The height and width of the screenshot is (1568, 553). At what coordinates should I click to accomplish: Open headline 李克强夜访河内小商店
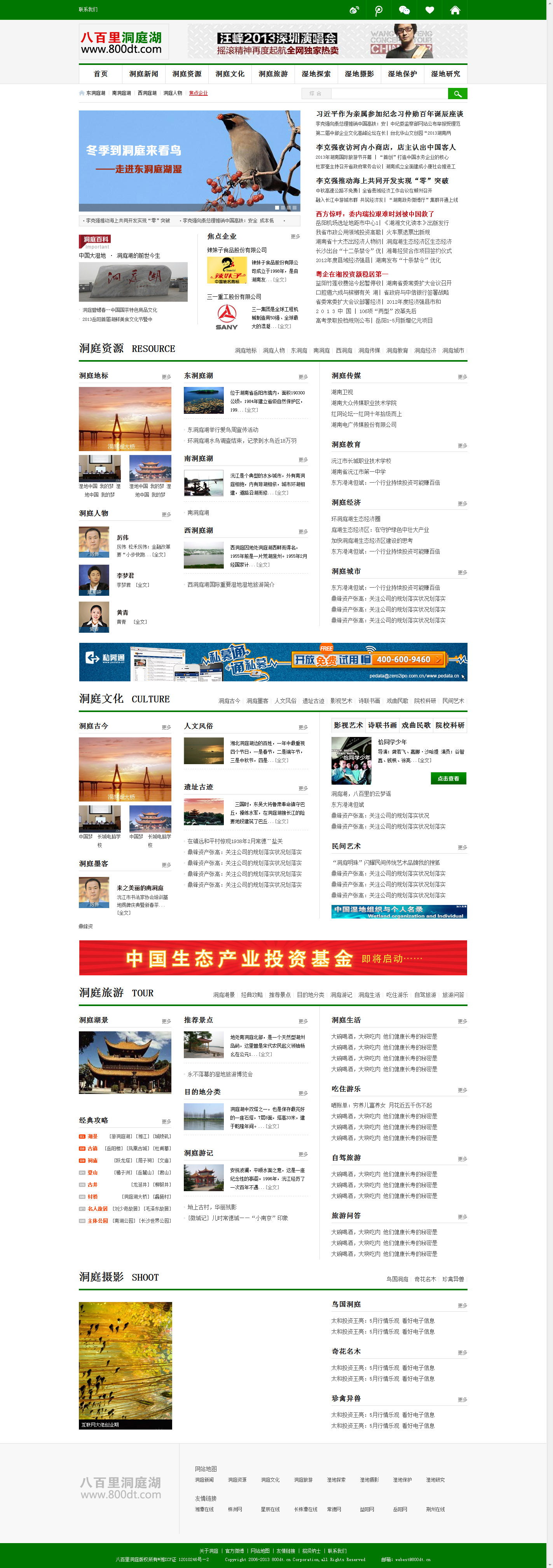tap(385, 147)
